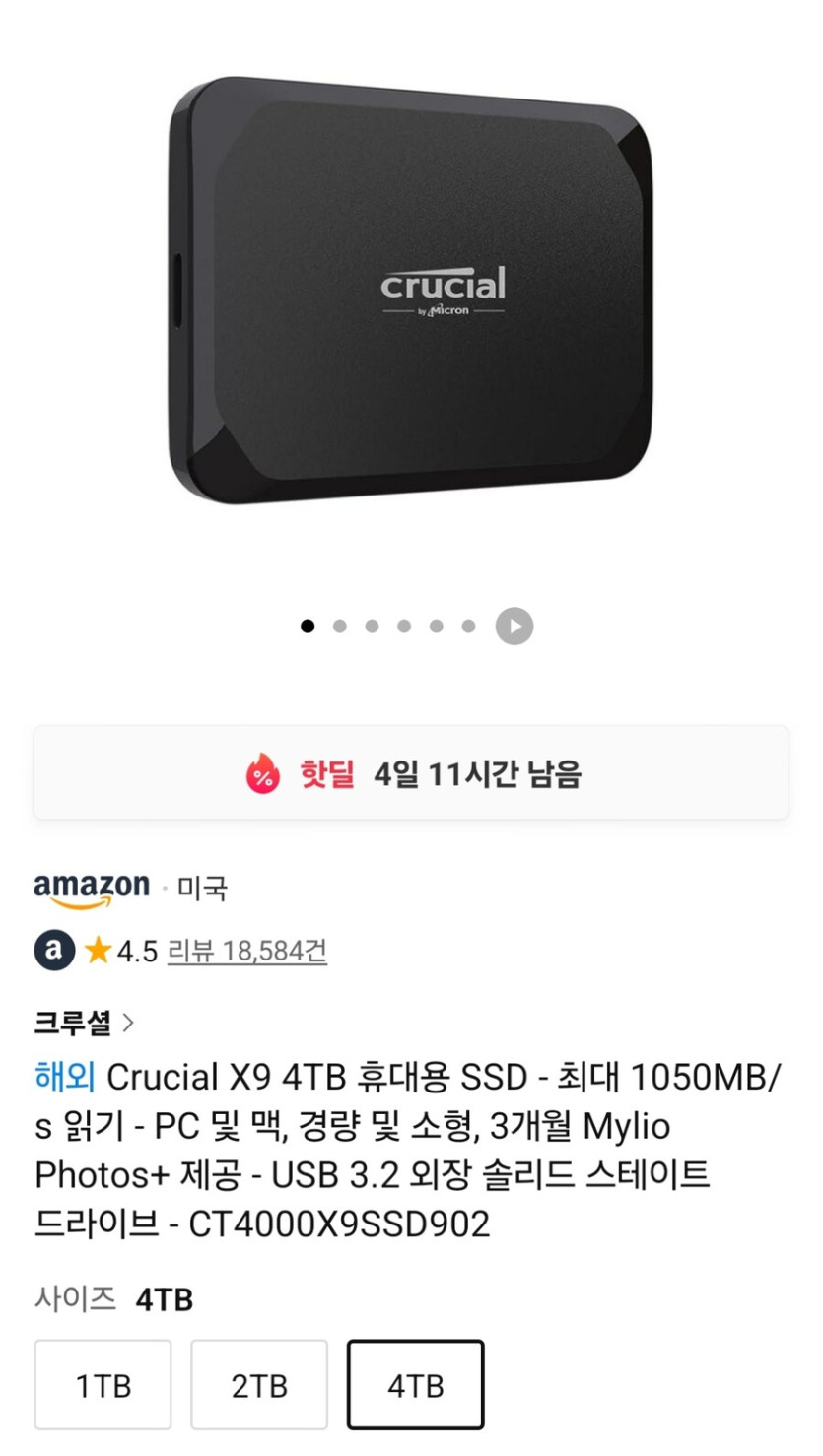Select the 1TB size option
The width and height of the screenshot is (823, 1456).
(x=103, y=1384)
